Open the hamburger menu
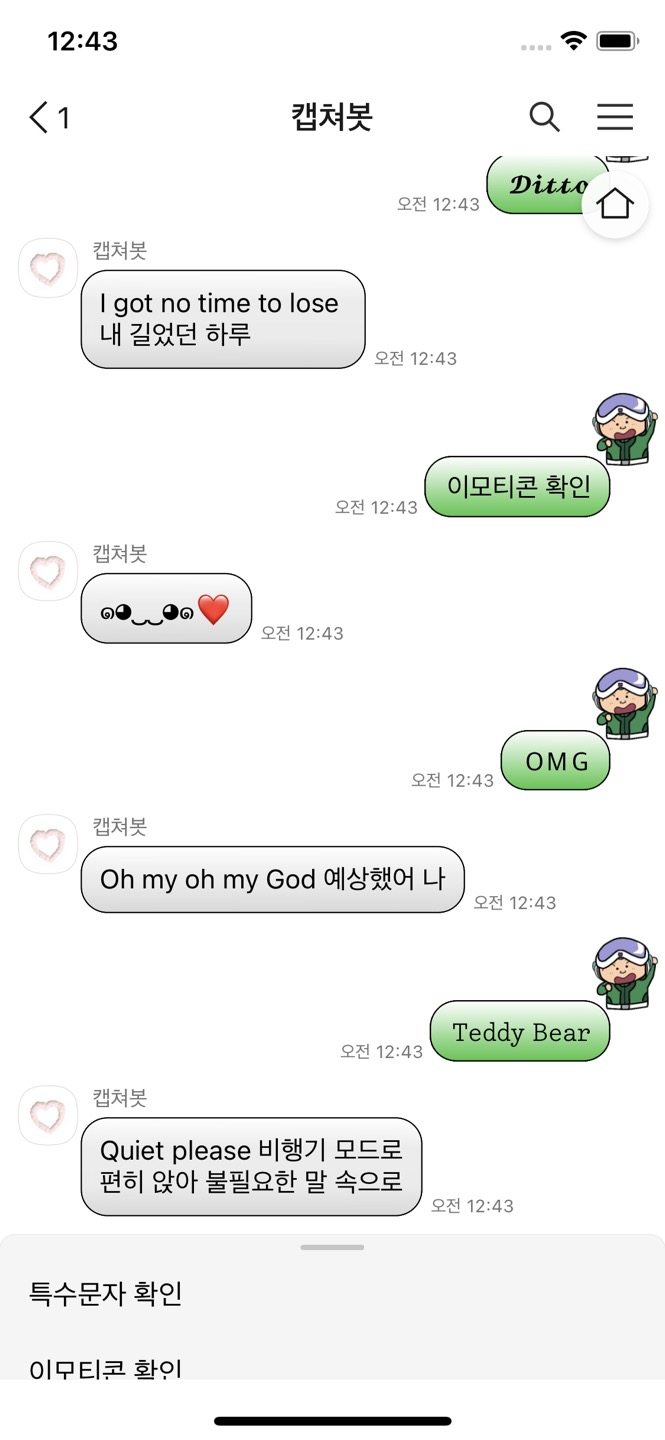Screen dimensions: 665x1440 pos(615,117)
